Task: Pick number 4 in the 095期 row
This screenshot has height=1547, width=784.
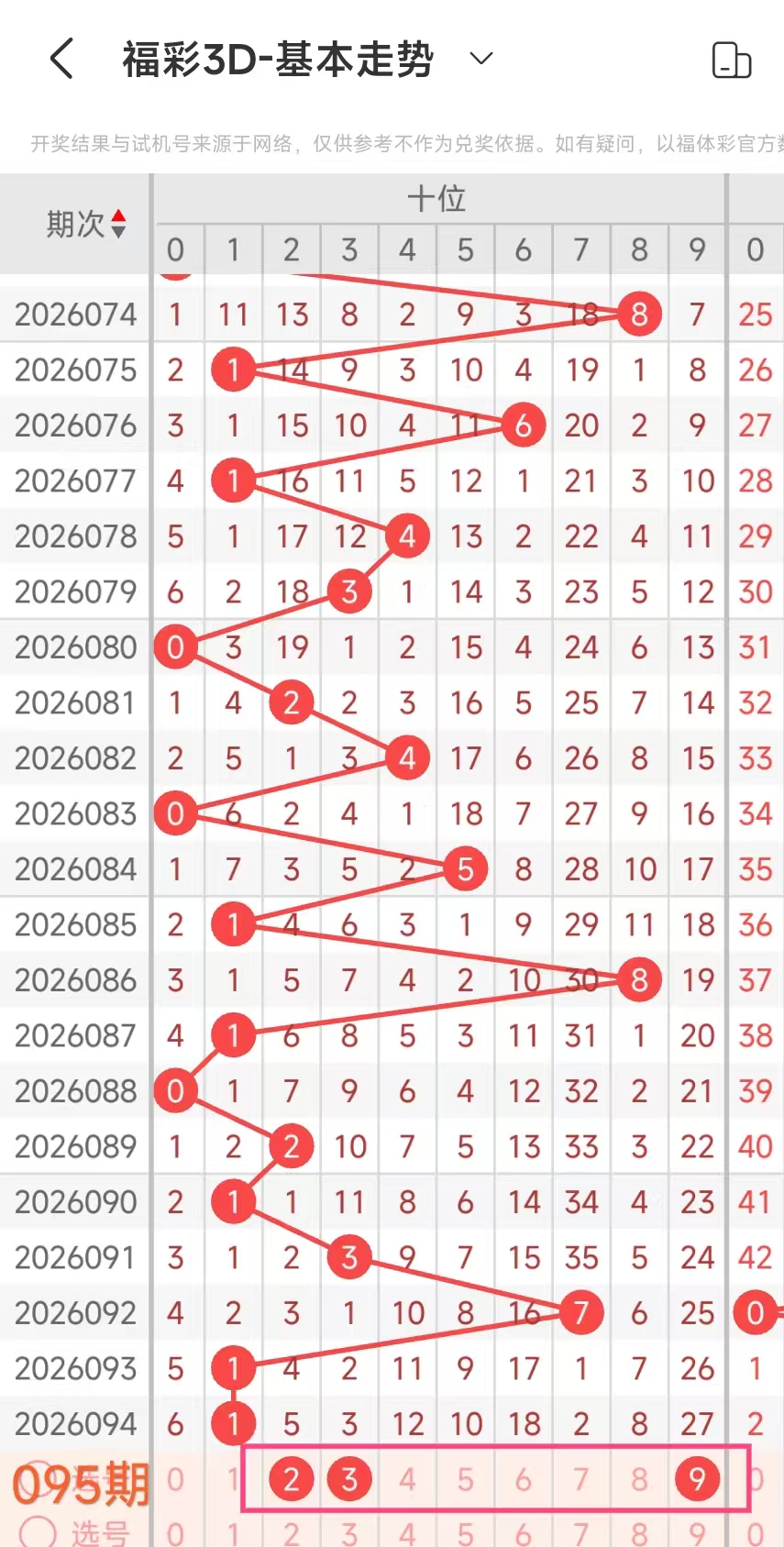Action: [407, 1479]
